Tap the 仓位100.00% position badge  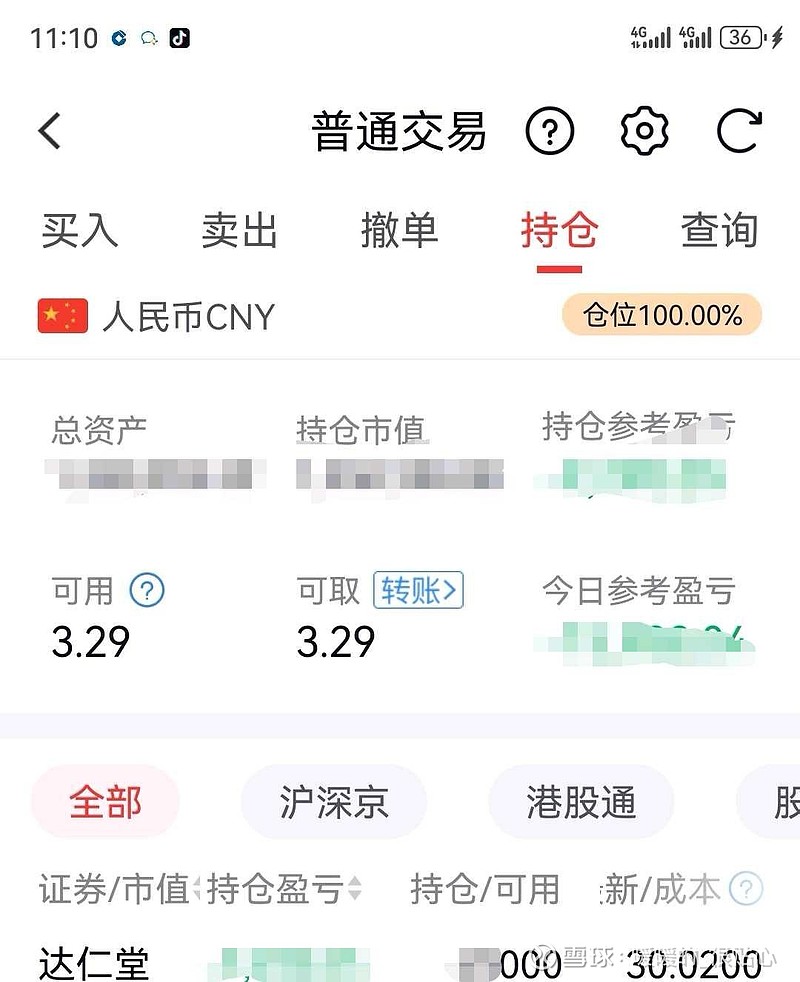tap(660, 315)
